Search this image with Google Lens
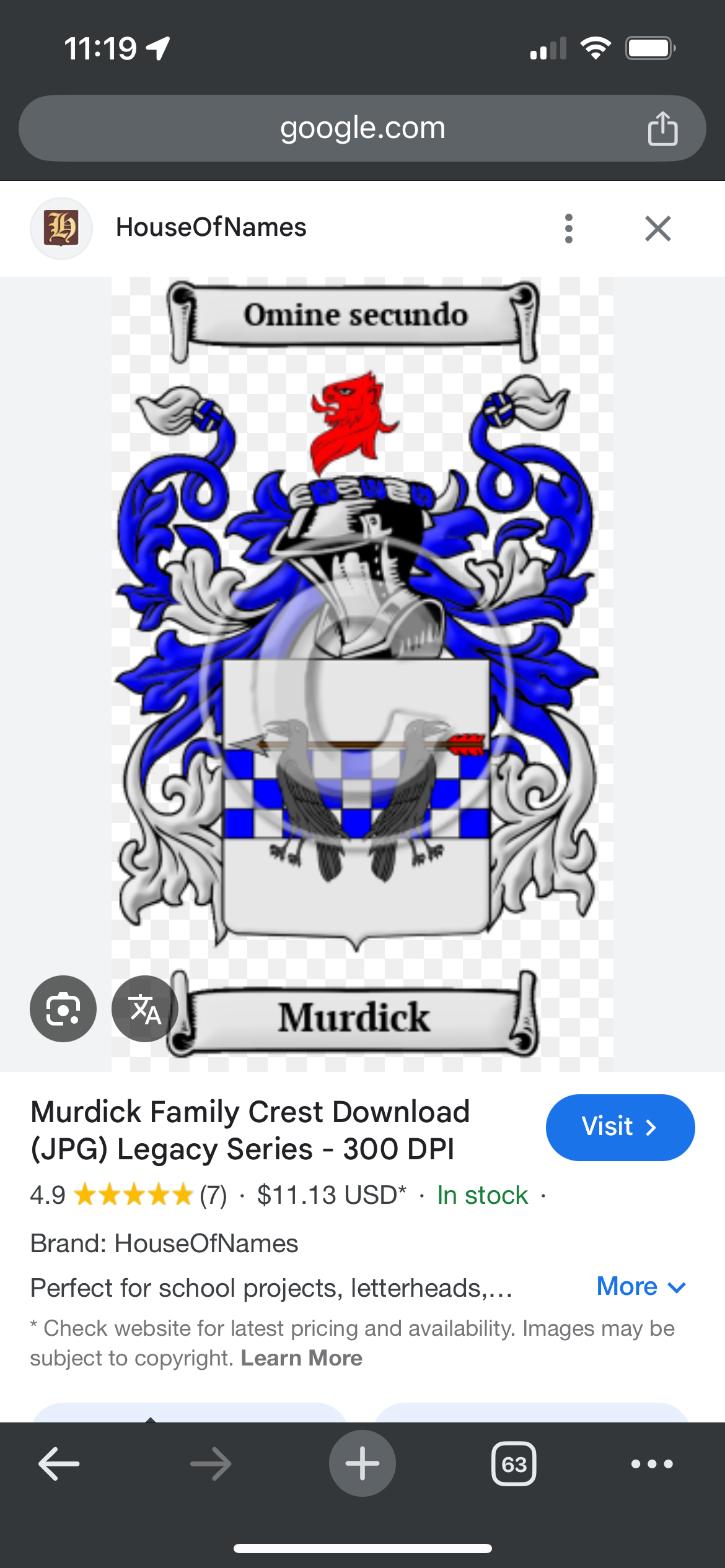725x1568 pixels. (x=63, y=1008)
